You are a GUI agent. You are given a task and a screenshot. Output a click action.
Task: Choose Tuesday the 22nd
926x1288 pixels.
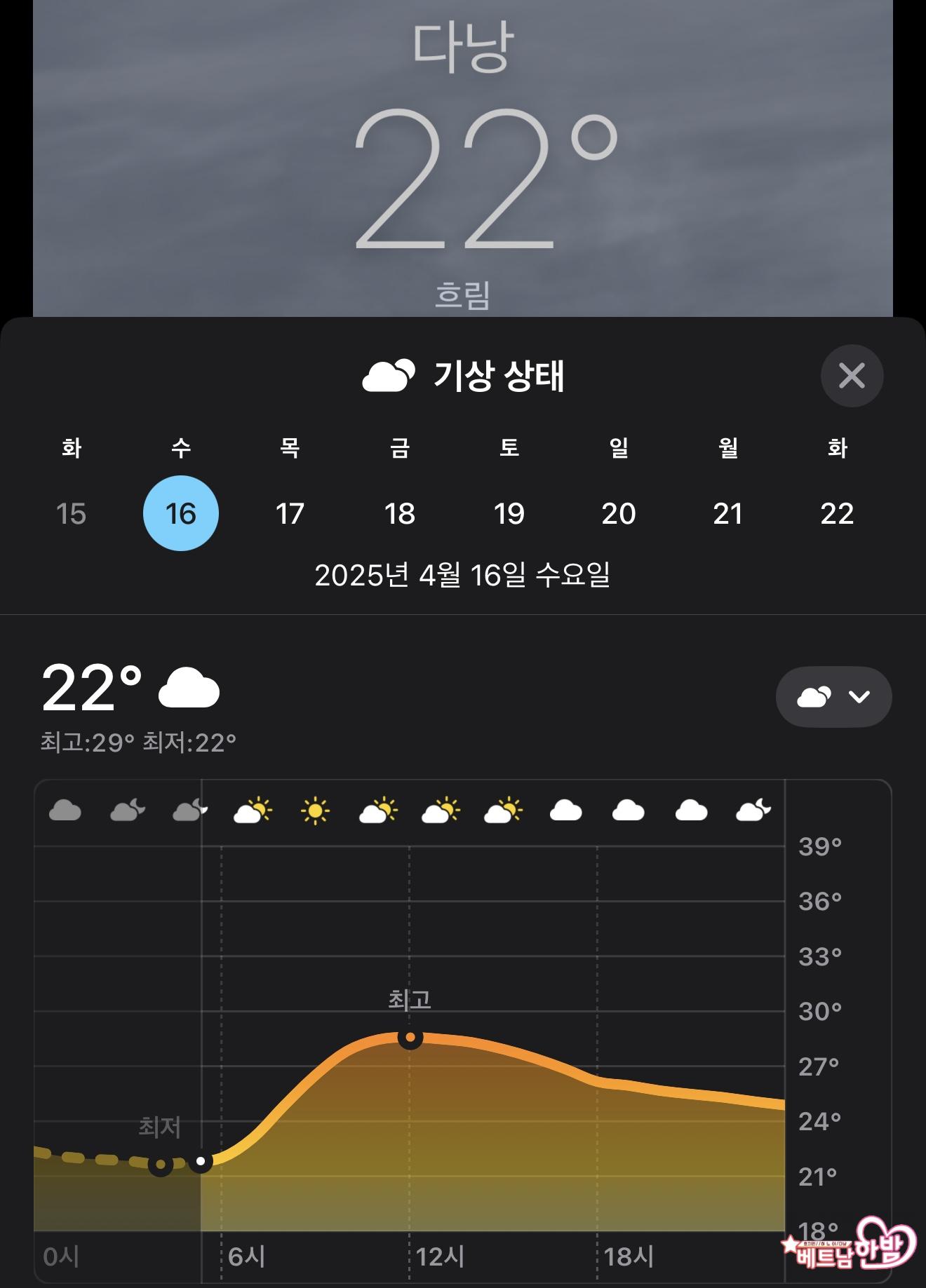coord(837,513)
